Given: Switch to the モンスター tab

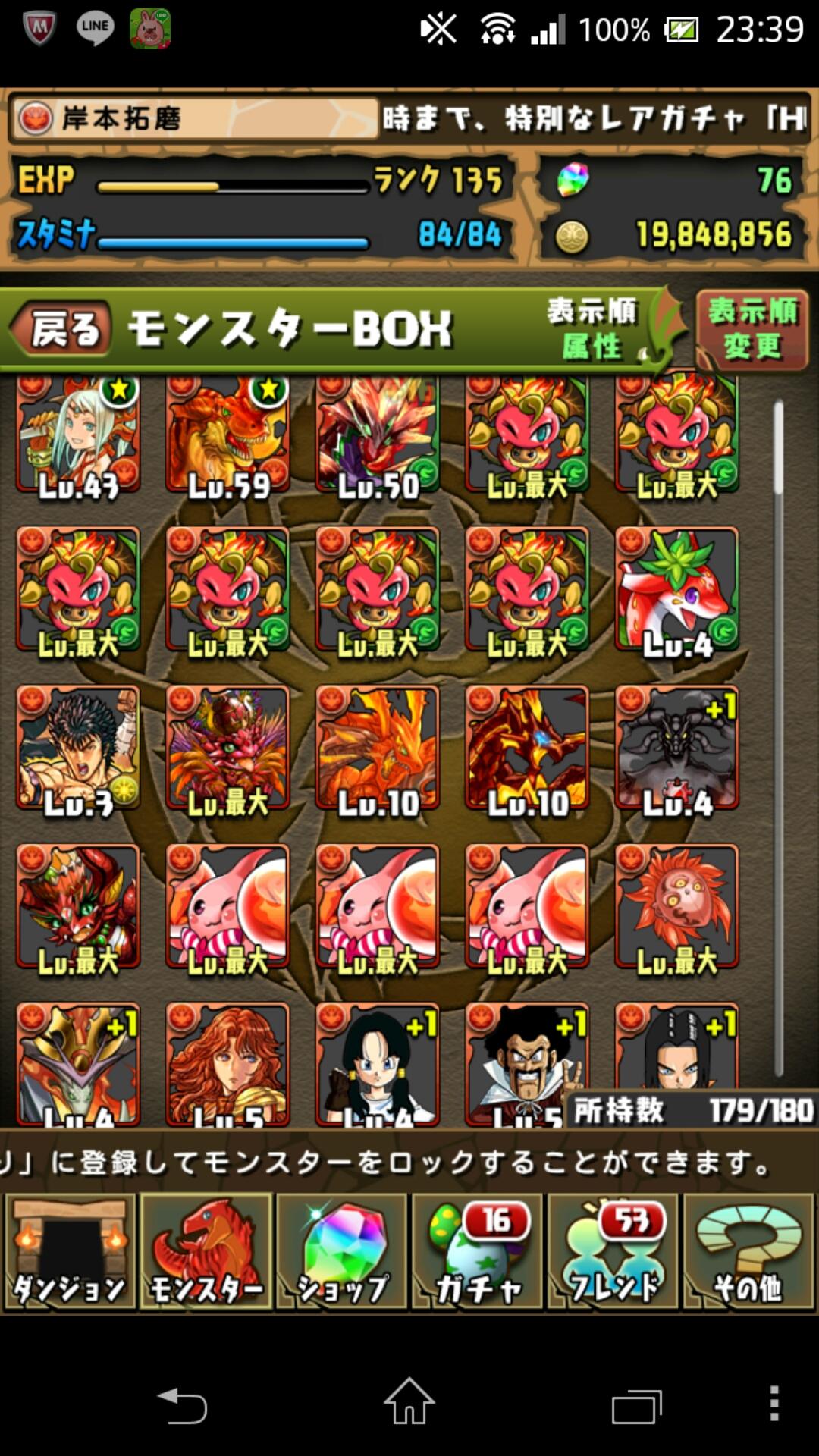Looking at the screenshot, I should click(x=206, y=1253).
